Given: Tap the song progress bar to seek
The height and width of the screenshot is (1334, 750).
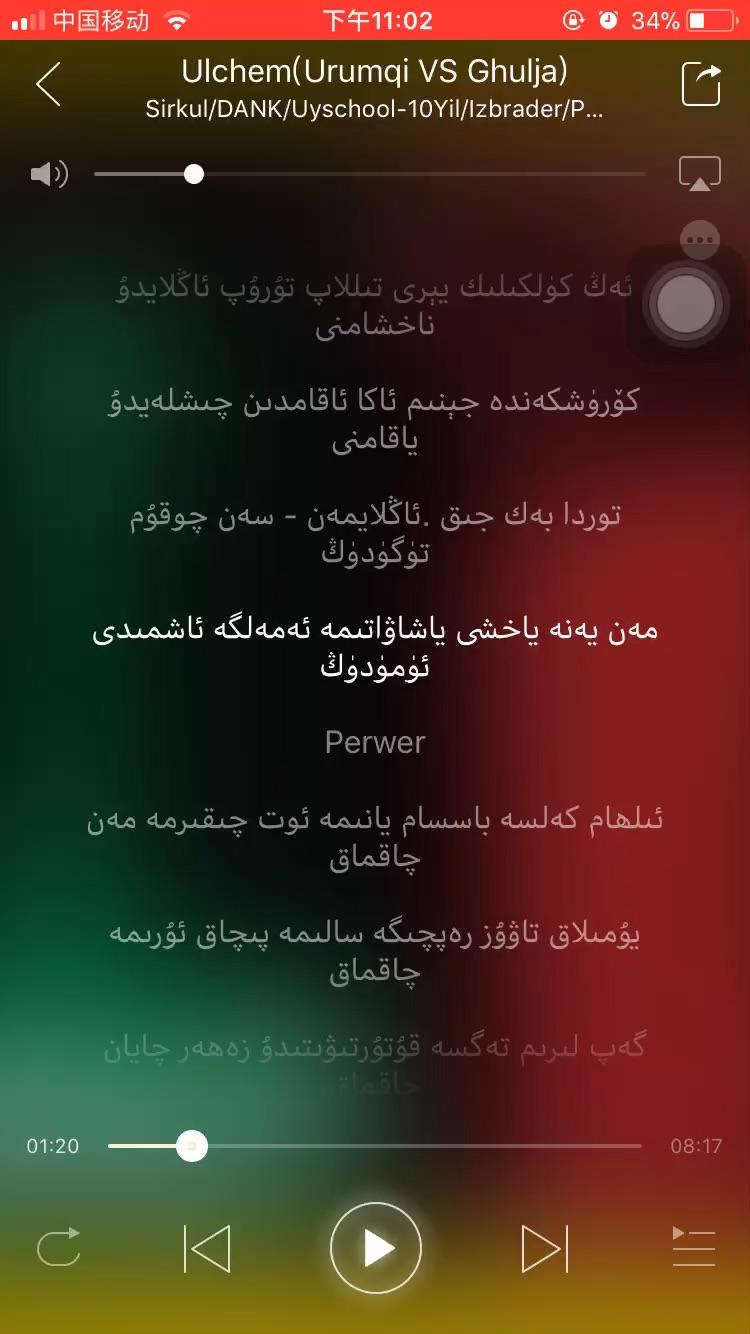Looking at the screenshot, I should 420,1146.
